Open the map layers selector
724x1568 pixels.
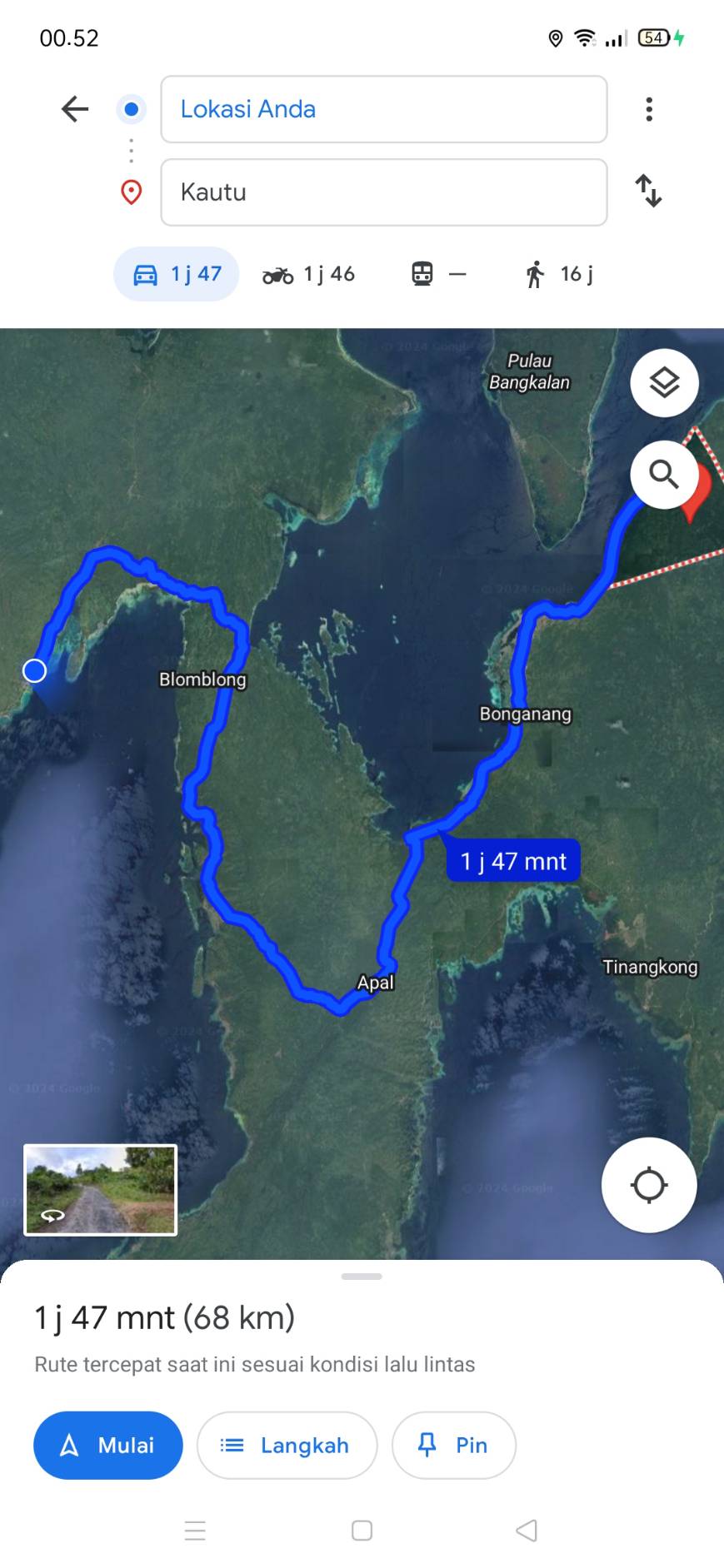(x=664, y=383)
